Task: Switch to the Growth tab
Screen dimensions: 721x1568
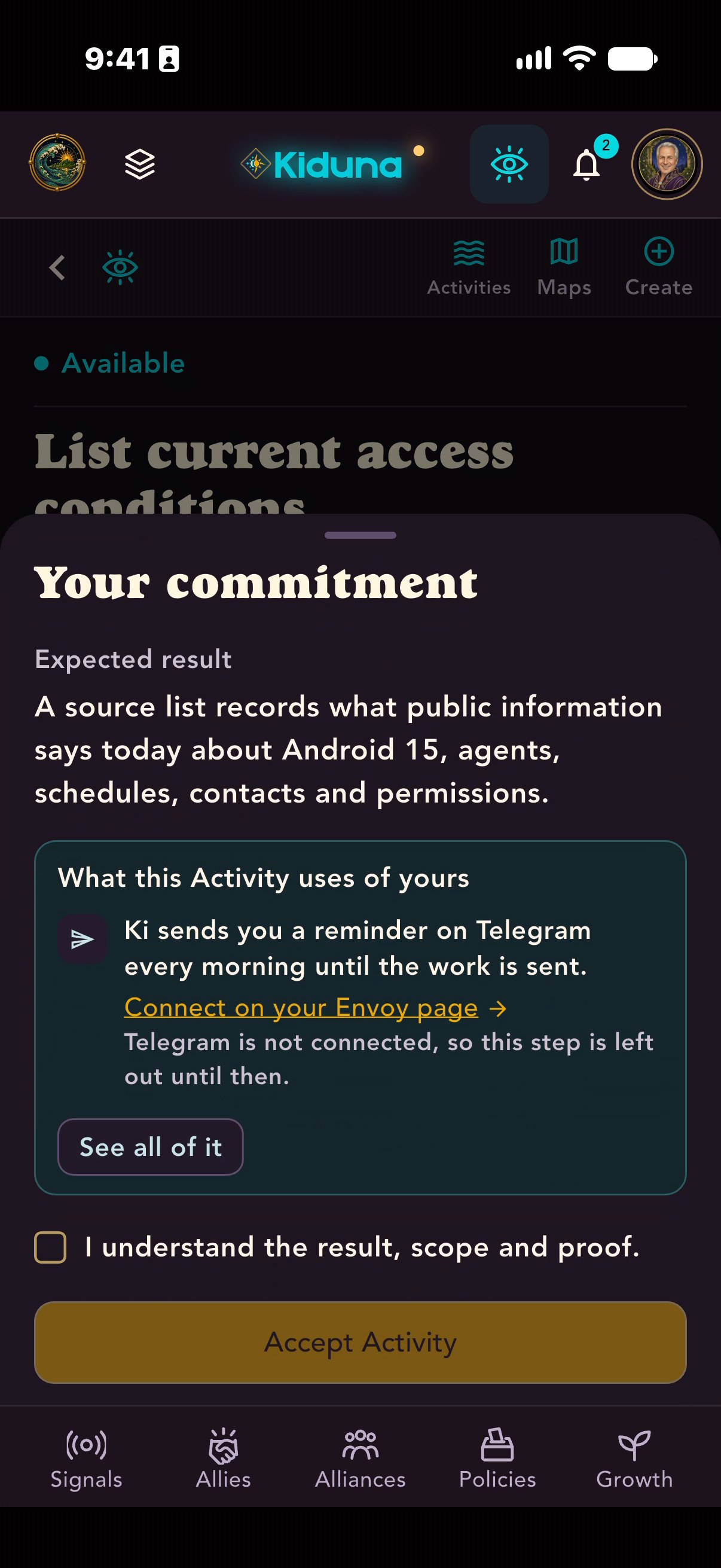Action: pyautogui.click(x=634, y=1459)
